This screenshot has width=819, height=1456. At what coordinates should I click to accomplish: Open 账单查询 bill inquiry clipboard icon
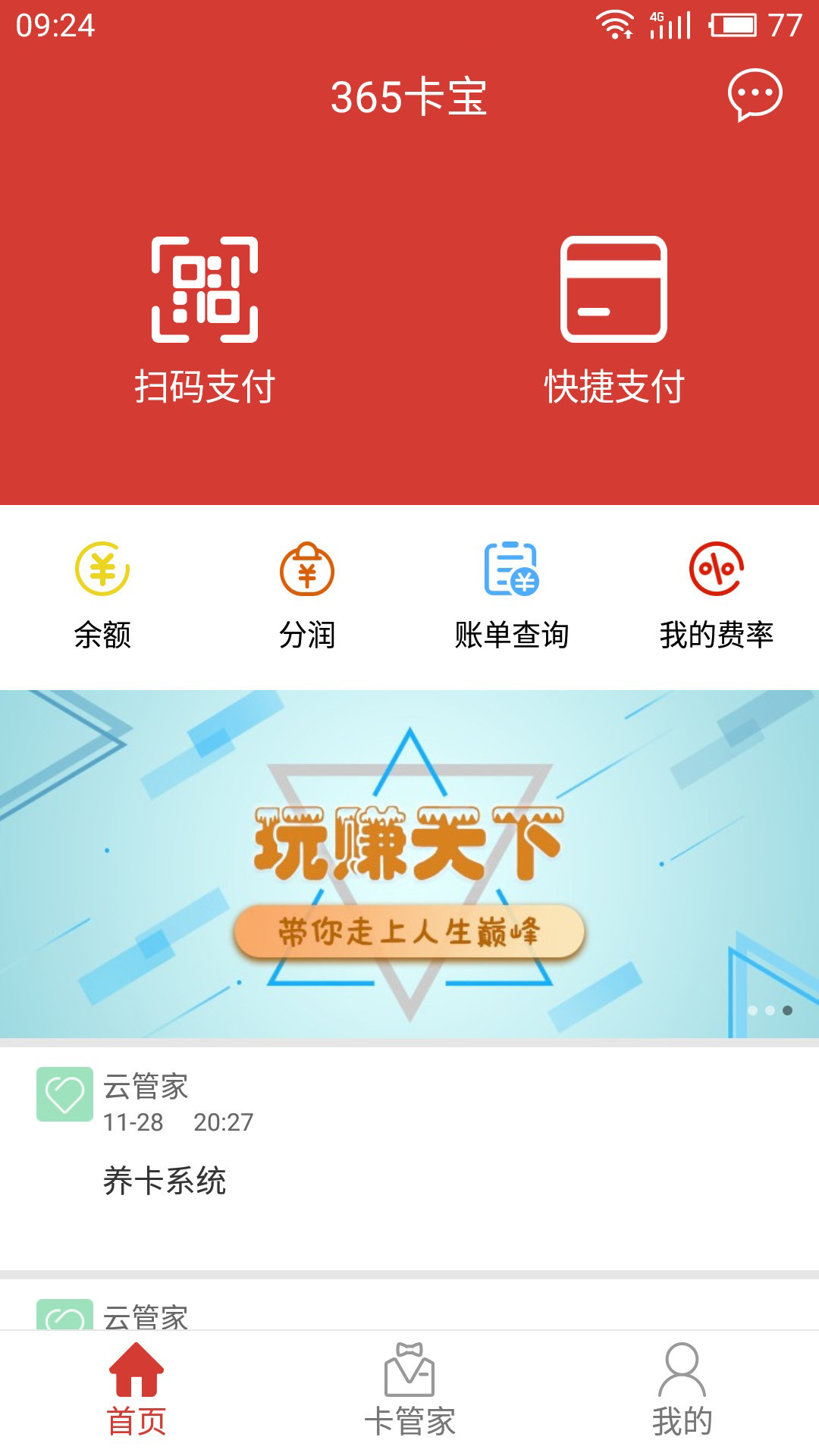click(x=512, y=573)
